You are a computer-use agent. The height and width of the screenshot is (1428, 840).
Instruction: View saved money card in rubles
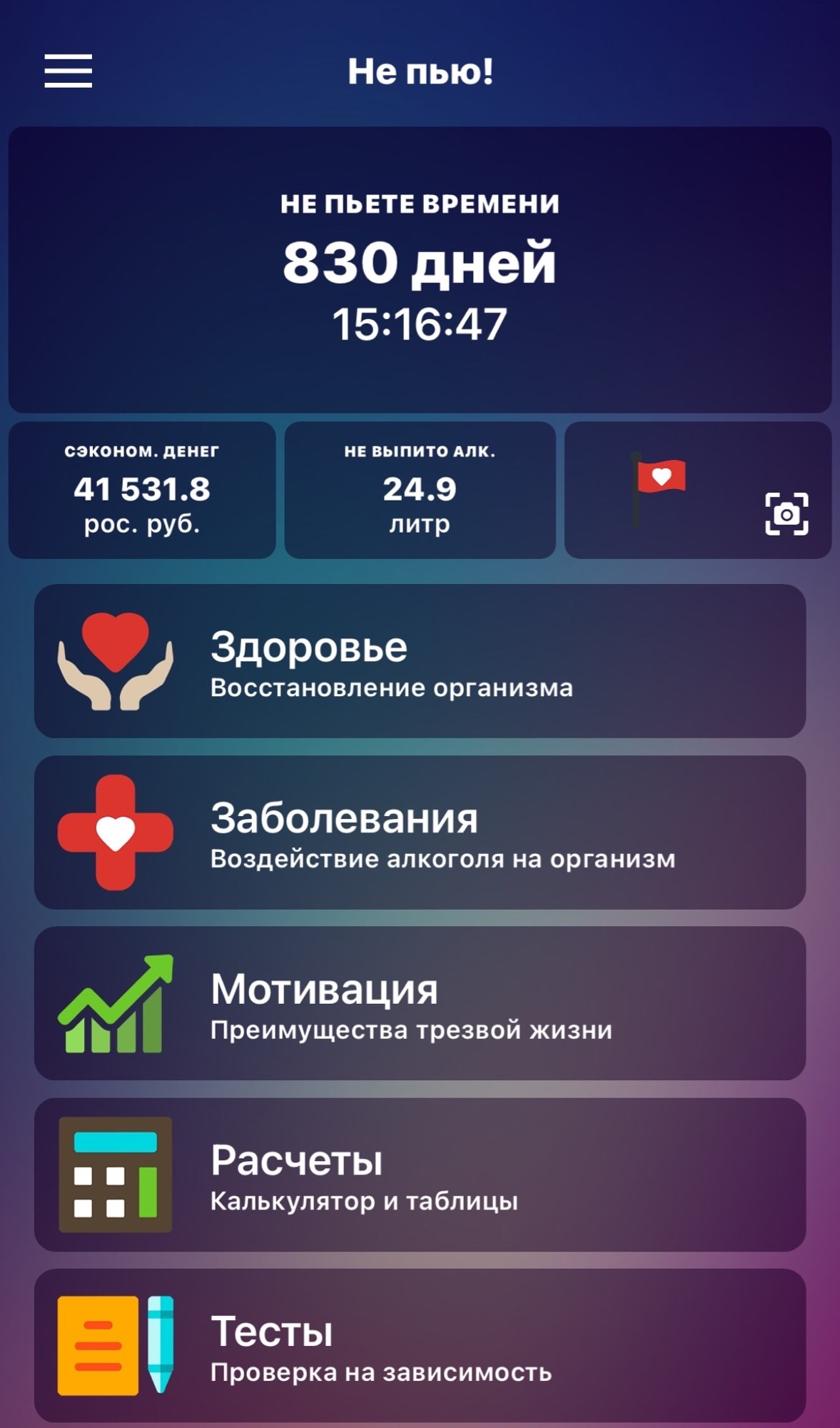[x=142, y=490]
